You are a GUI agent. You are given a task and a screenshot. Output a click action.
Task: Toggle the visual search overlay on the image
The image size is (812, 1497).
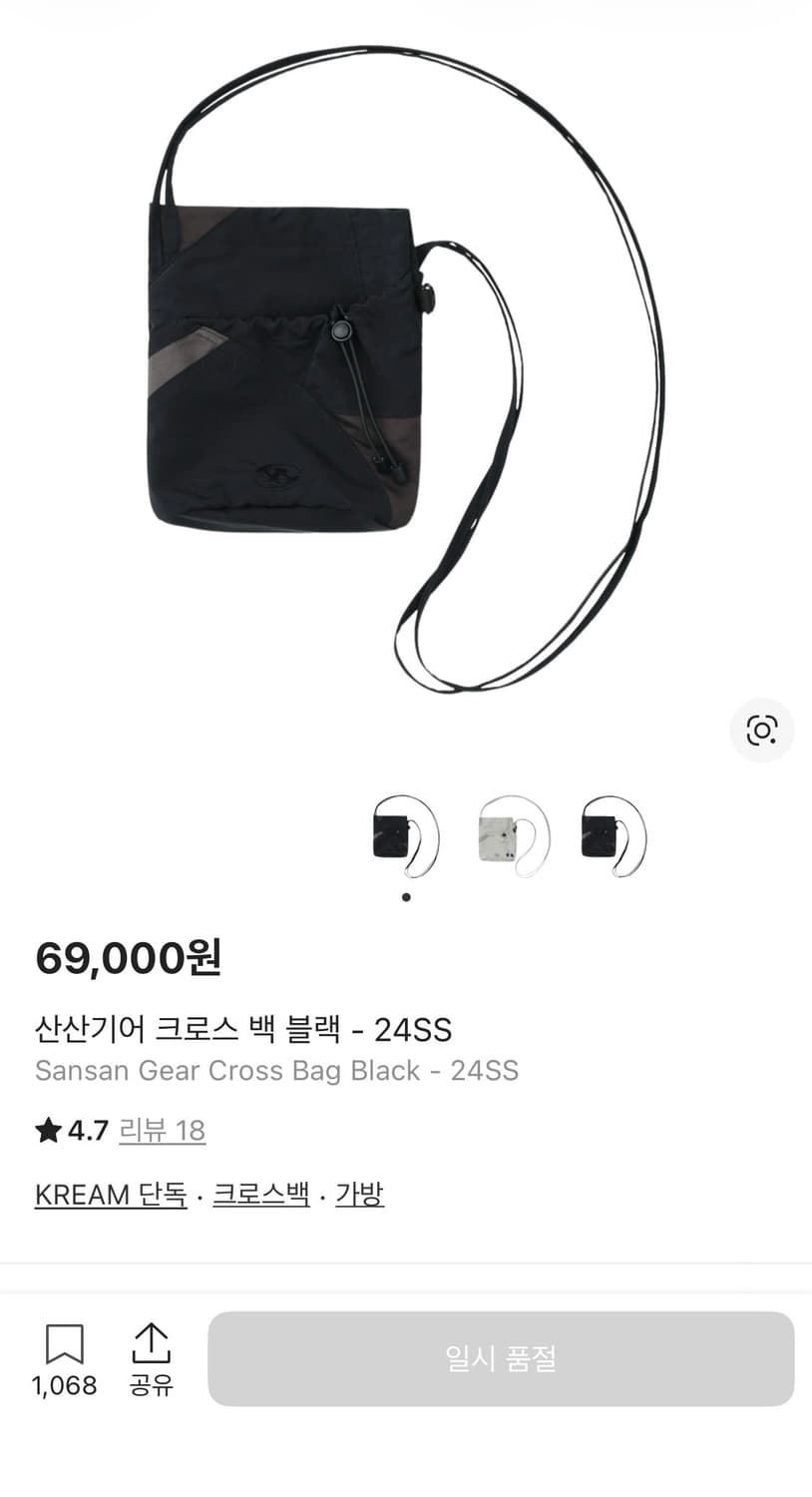(761, 731)
